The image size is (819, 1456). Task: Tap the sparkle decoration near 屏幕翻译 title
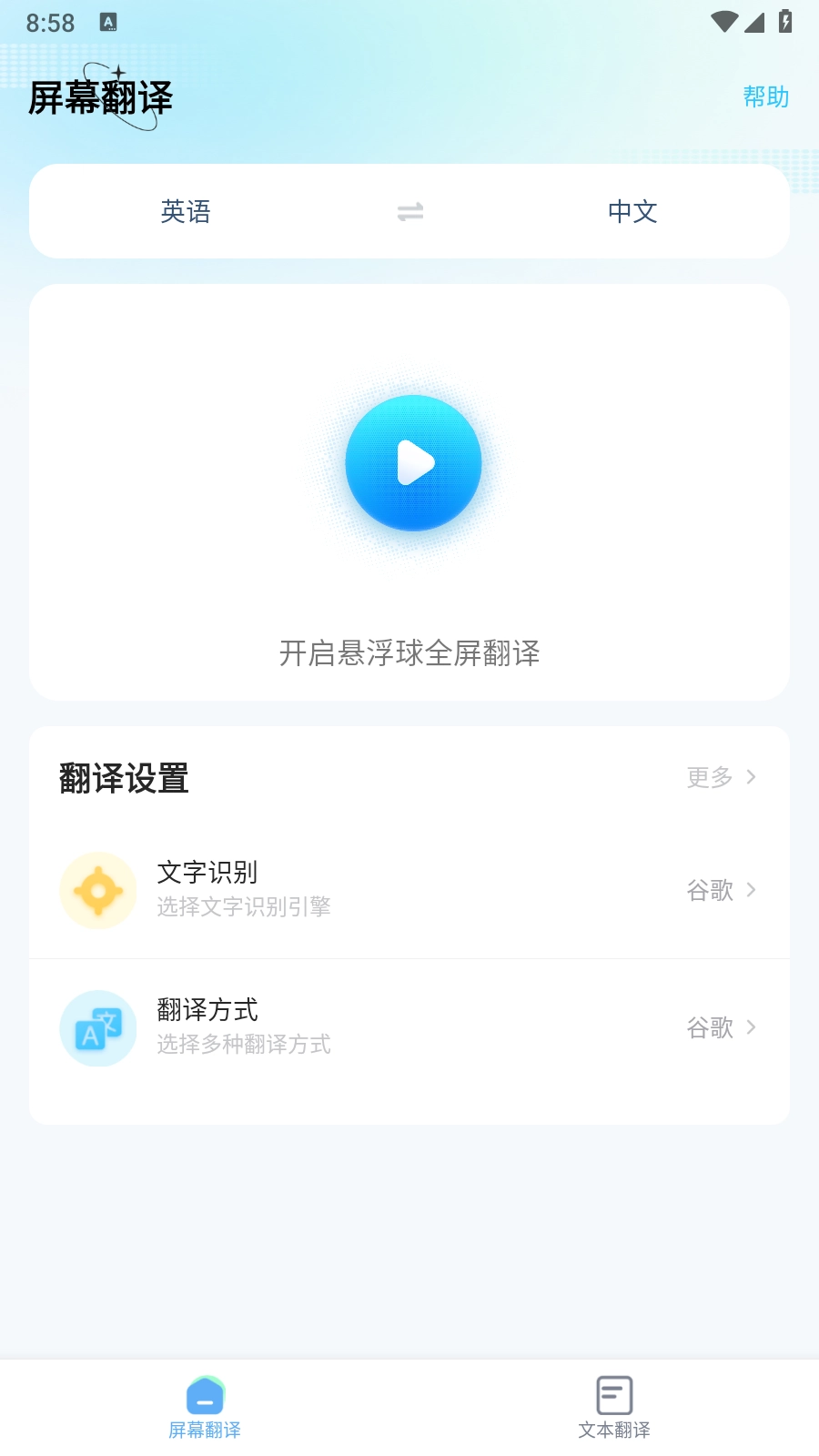click(116, 70)
